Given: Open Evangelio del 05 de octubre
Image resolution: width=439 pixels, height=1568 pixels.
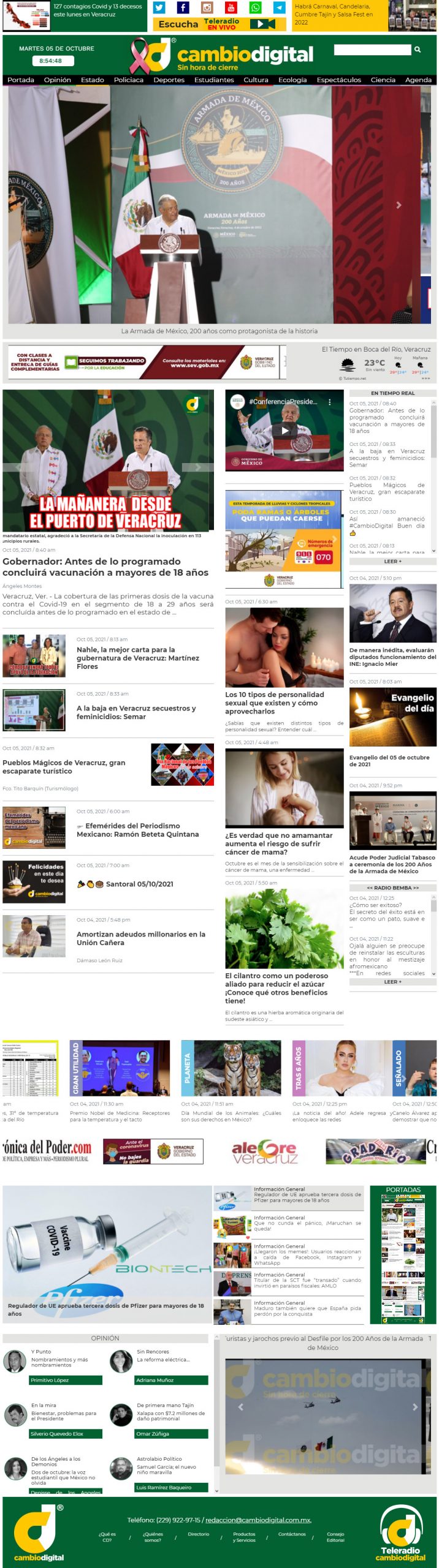Looking at the screenshot, I should pos(389,761).
